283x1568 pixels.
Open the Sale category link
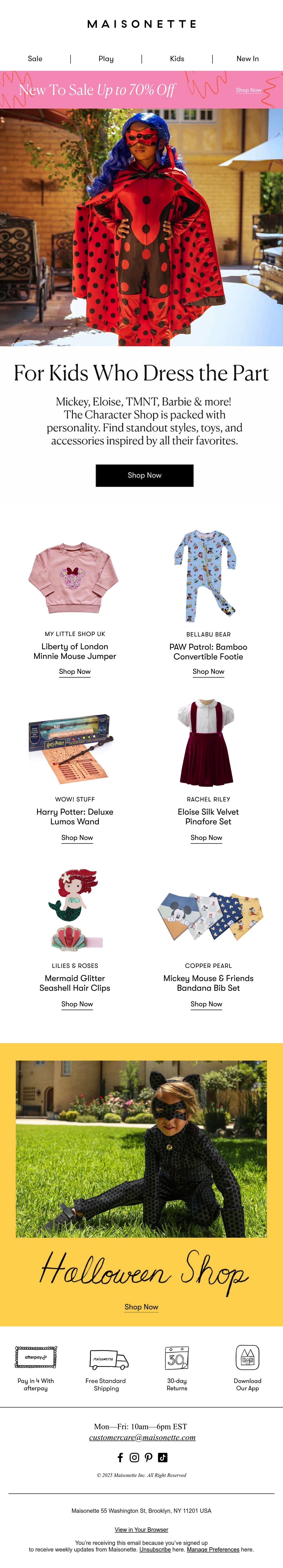(35, 59)
